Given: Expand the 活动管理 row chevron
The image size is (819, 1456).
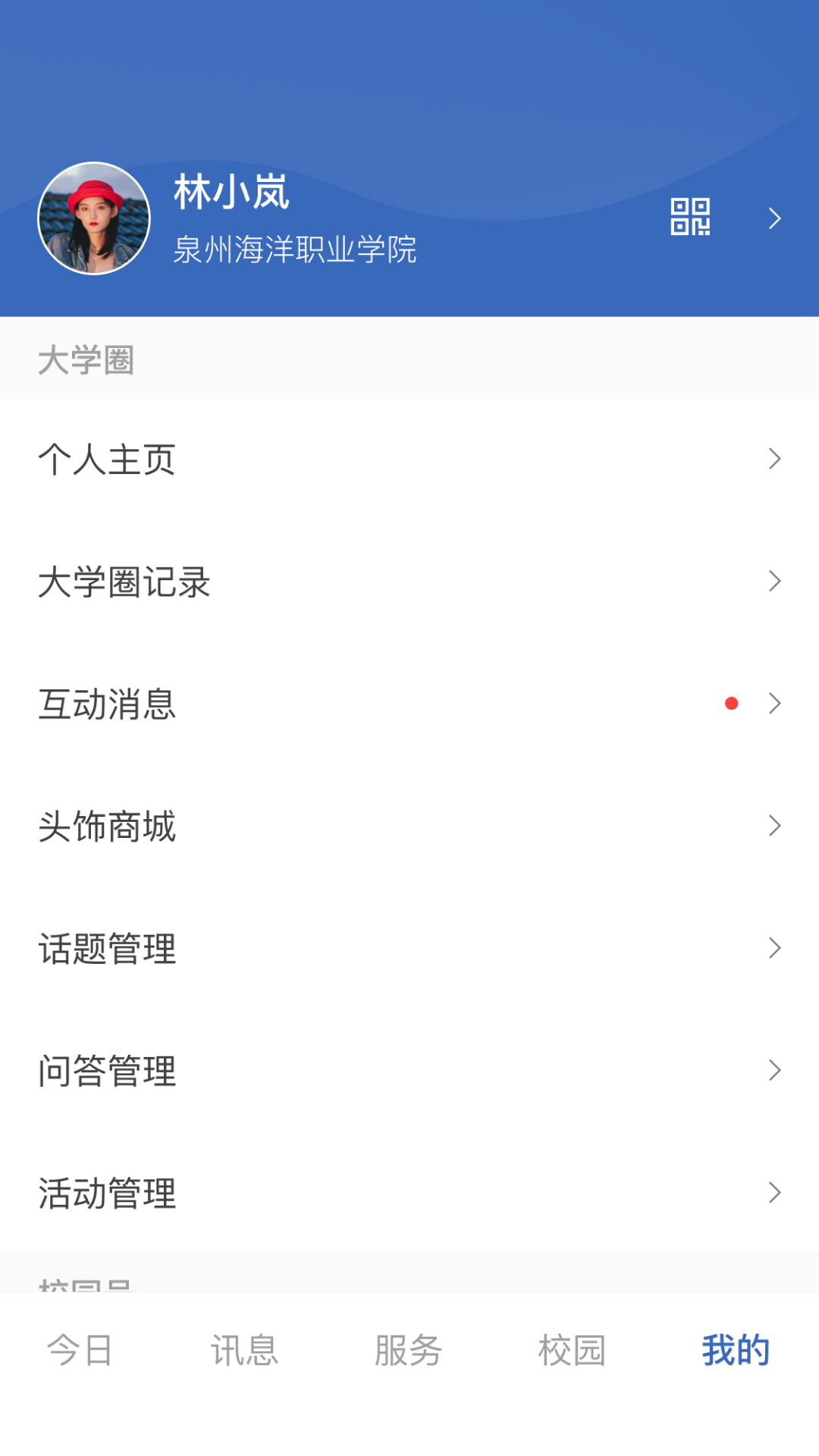Looking at the screenshot, I should (x=775, y=1194).
